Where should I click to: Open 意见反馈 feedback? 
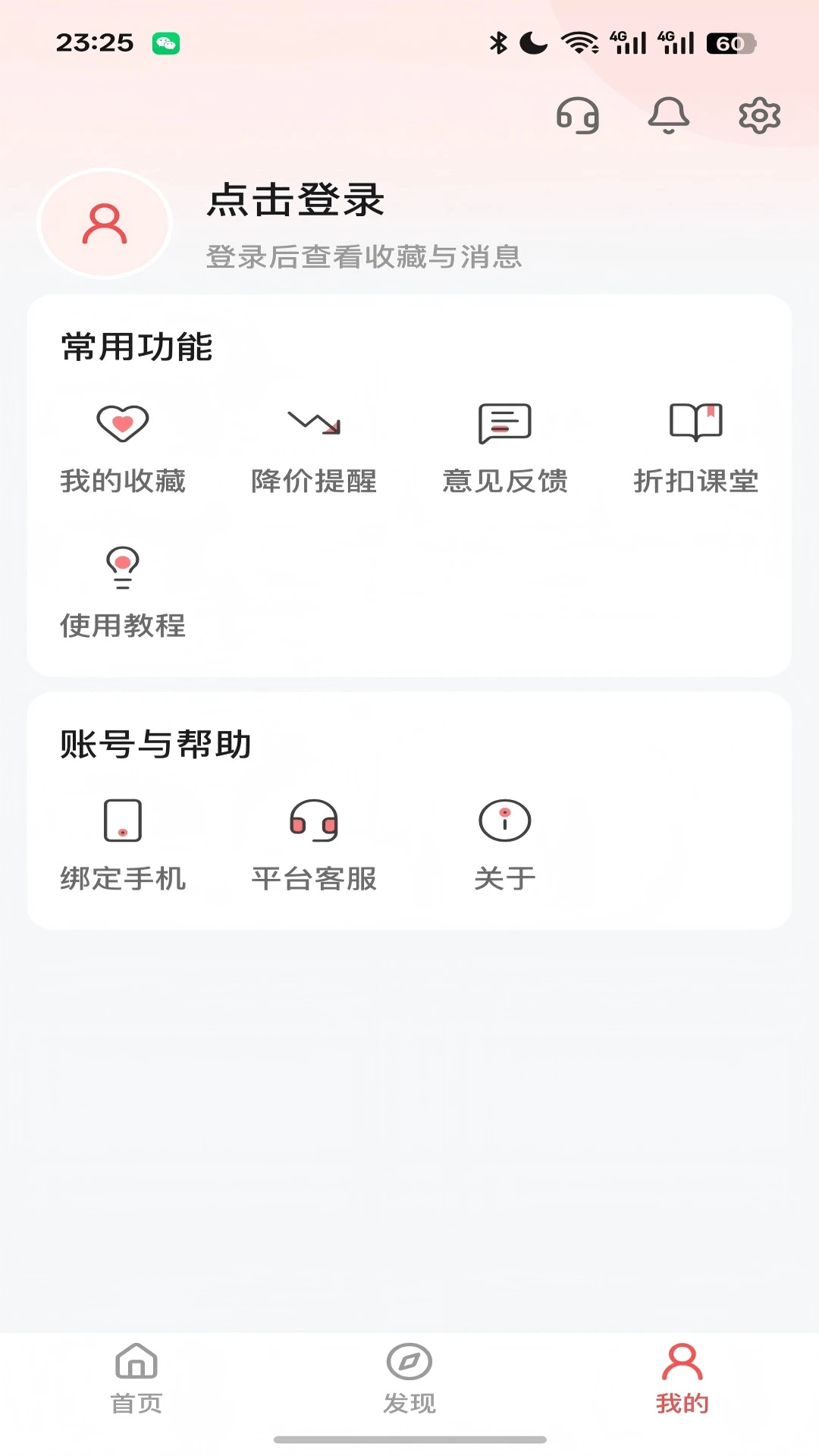[505, 448]
